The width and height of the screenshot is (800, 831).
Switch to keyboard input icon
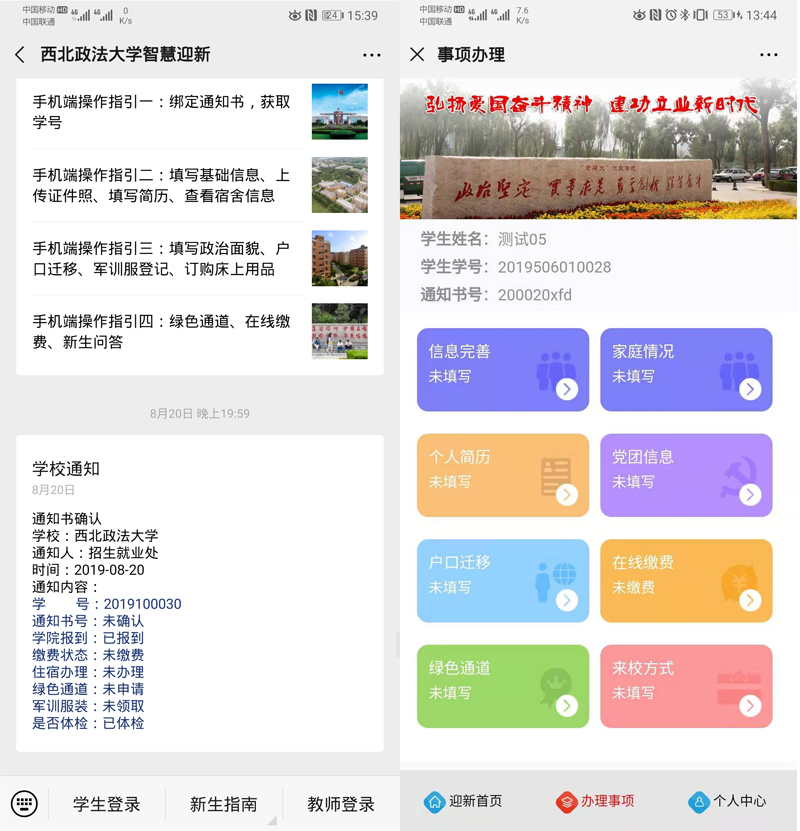point(24,803)
